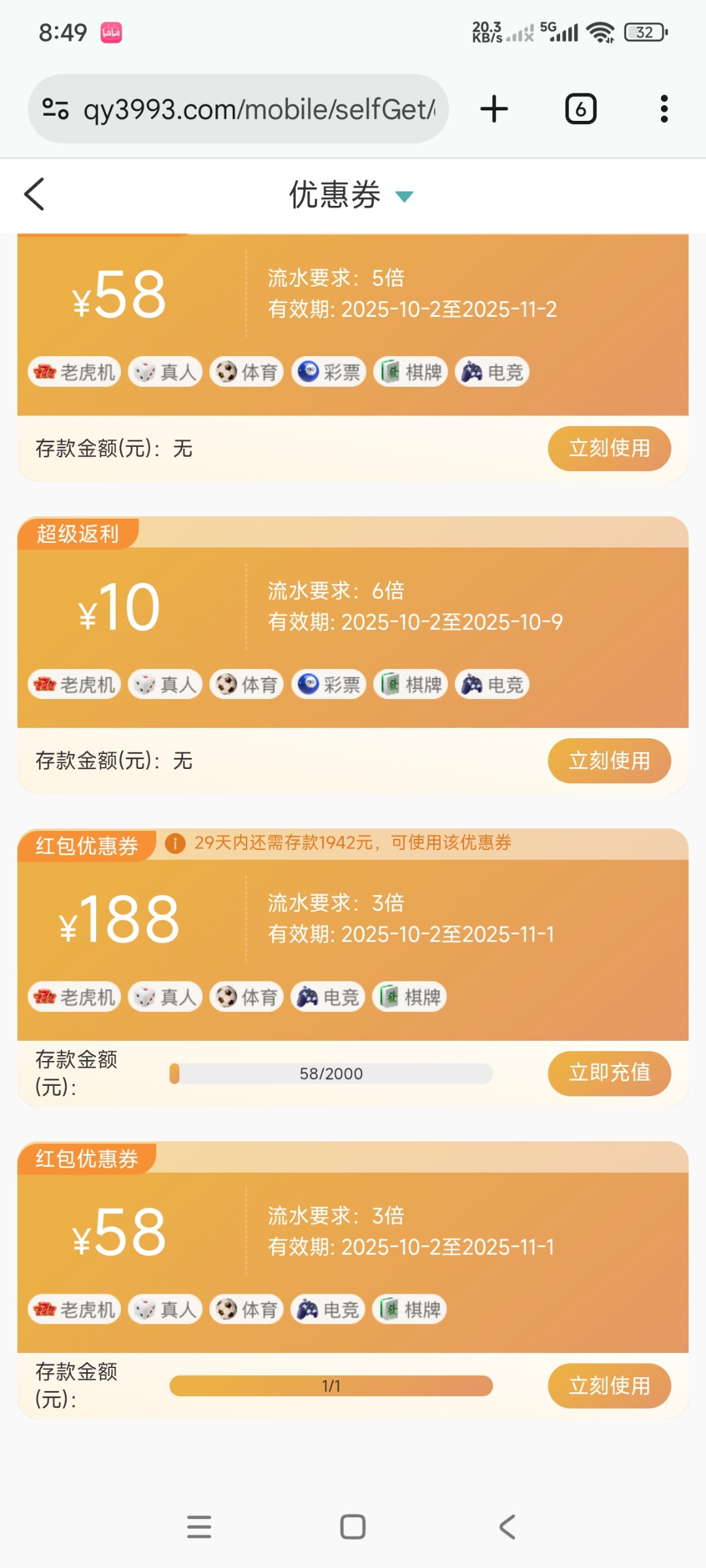The image size is (706, 1568).
Task: Expand the 优惠券 title dropdown
Action: pyautogui.click(x=405, y=196)
